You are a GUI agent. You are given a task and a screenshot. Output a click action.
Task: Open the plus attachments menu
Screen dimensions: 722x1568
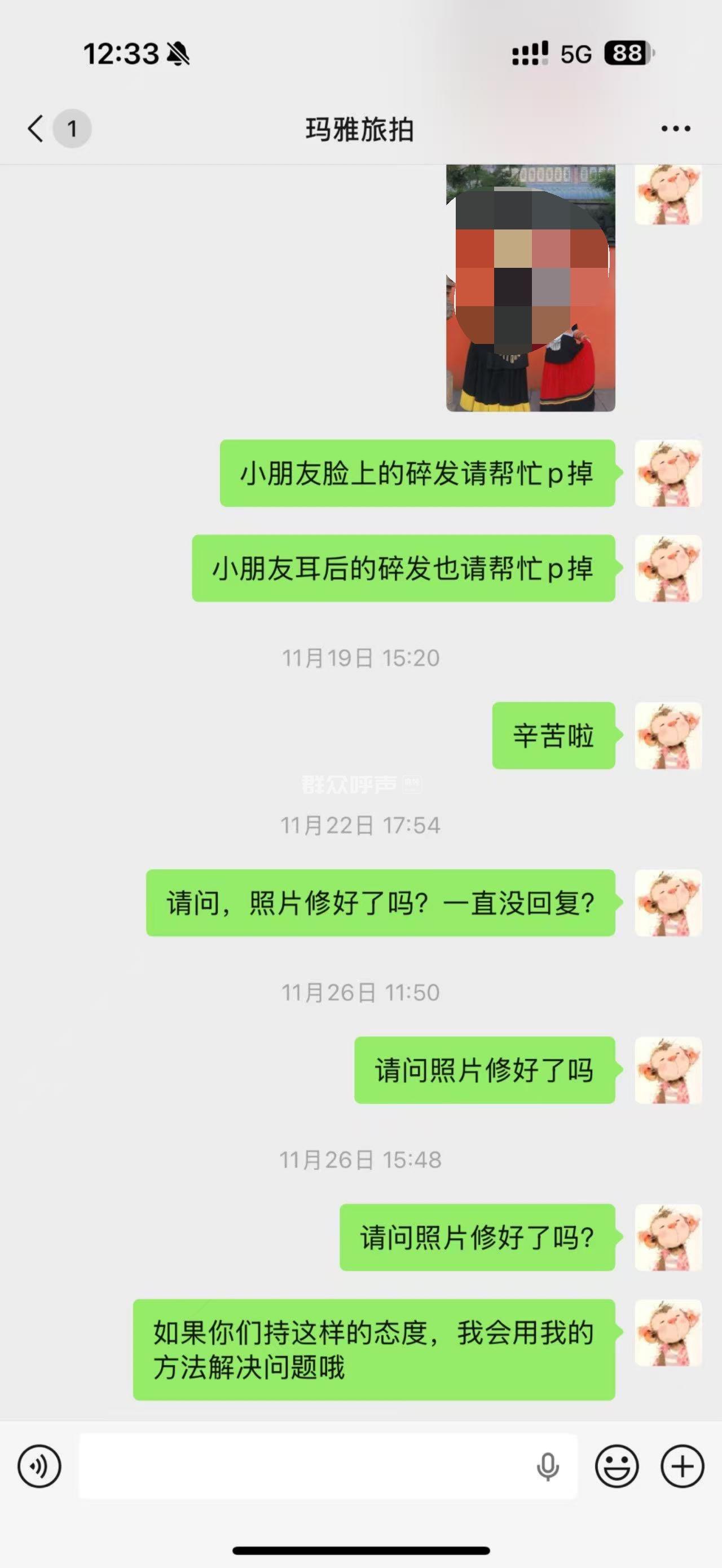pyautogui.click(x=682, y=1466)
